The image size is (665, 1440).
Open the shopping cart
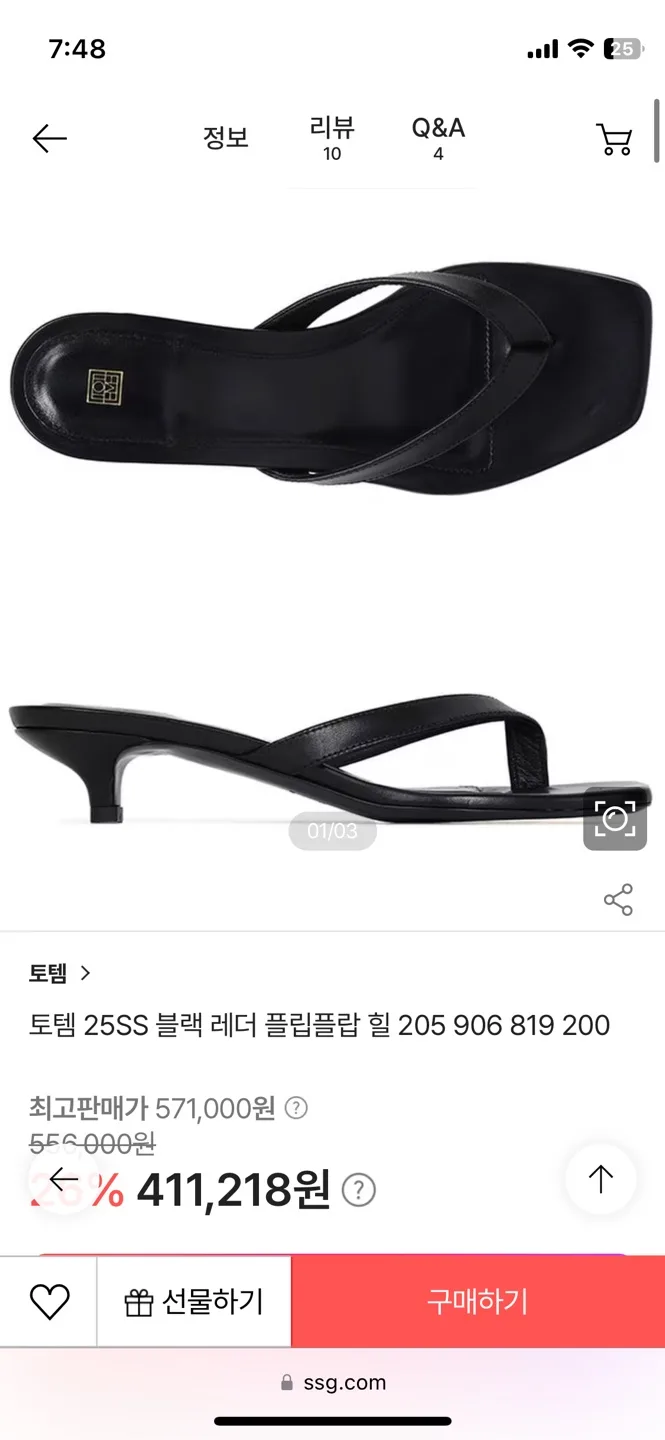[x=614, y=139]
